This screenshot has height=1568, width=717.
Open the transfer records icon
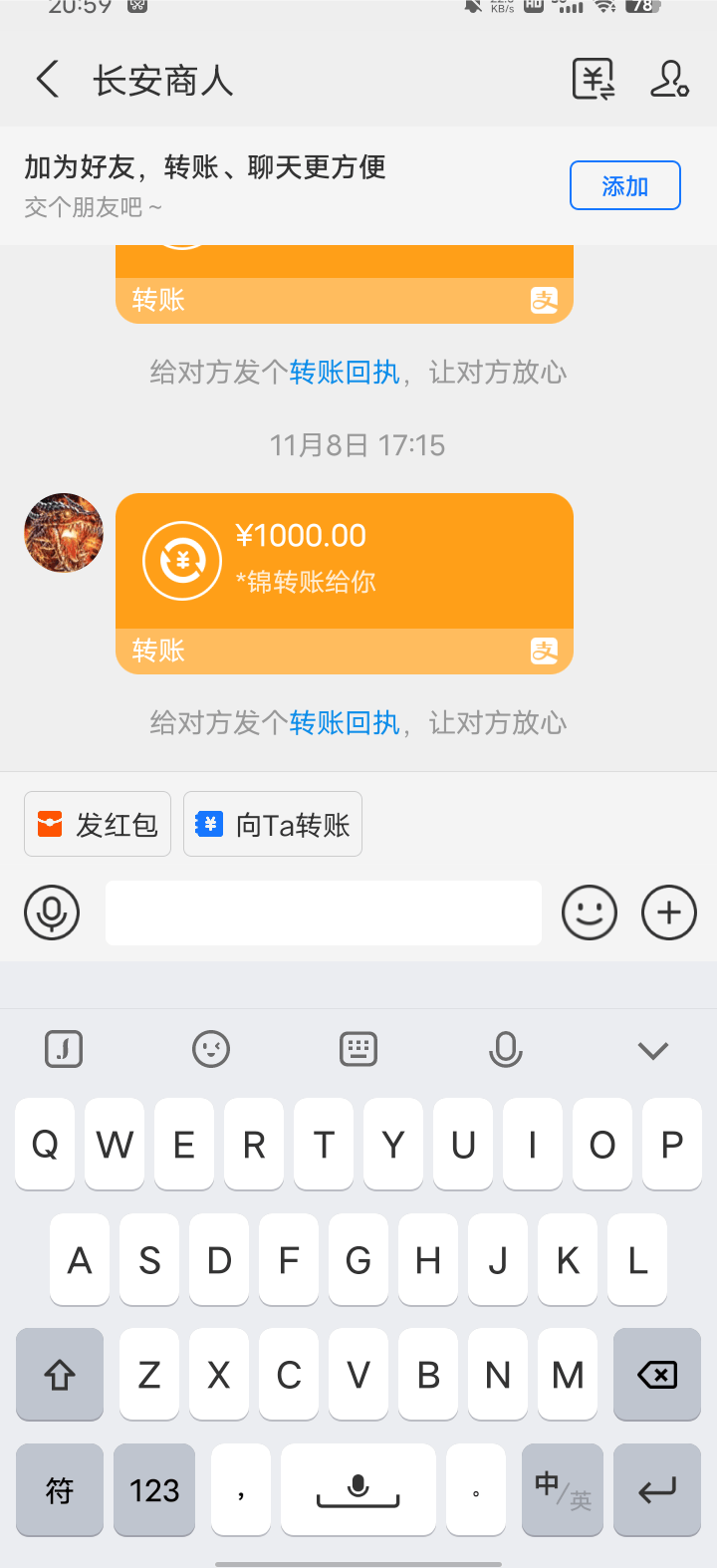[594, 80]
